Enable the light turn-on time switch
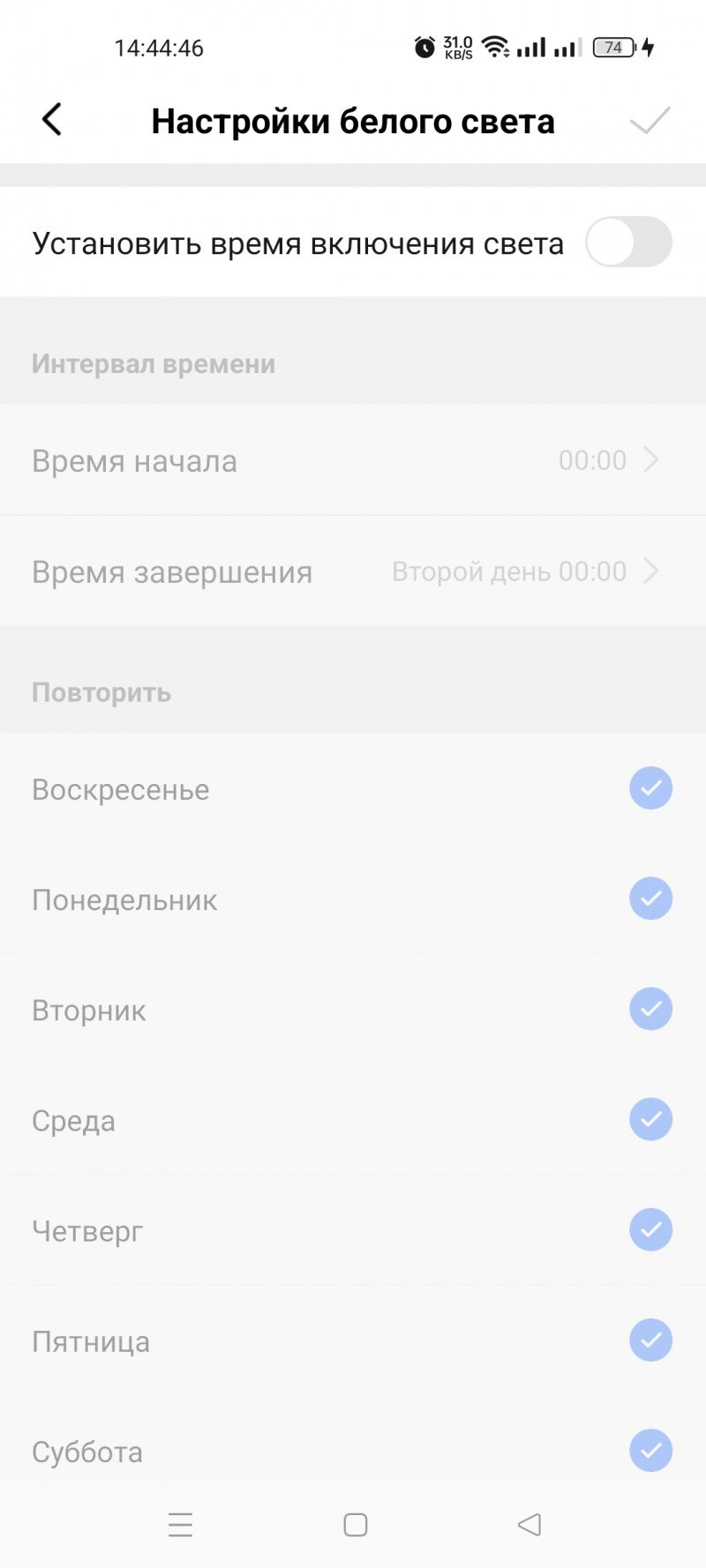The height and width of the screenshot is (1568, 706). pyautogui.click(x=628, y=243)
